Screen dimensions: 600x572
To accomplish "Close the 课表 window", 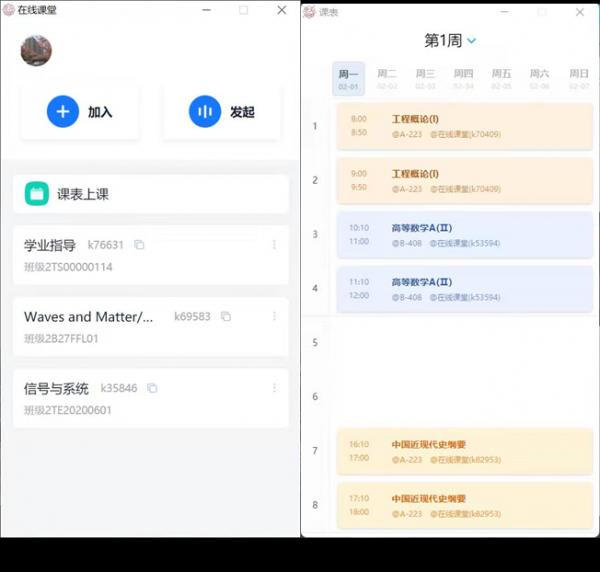I will pos(580,12).
